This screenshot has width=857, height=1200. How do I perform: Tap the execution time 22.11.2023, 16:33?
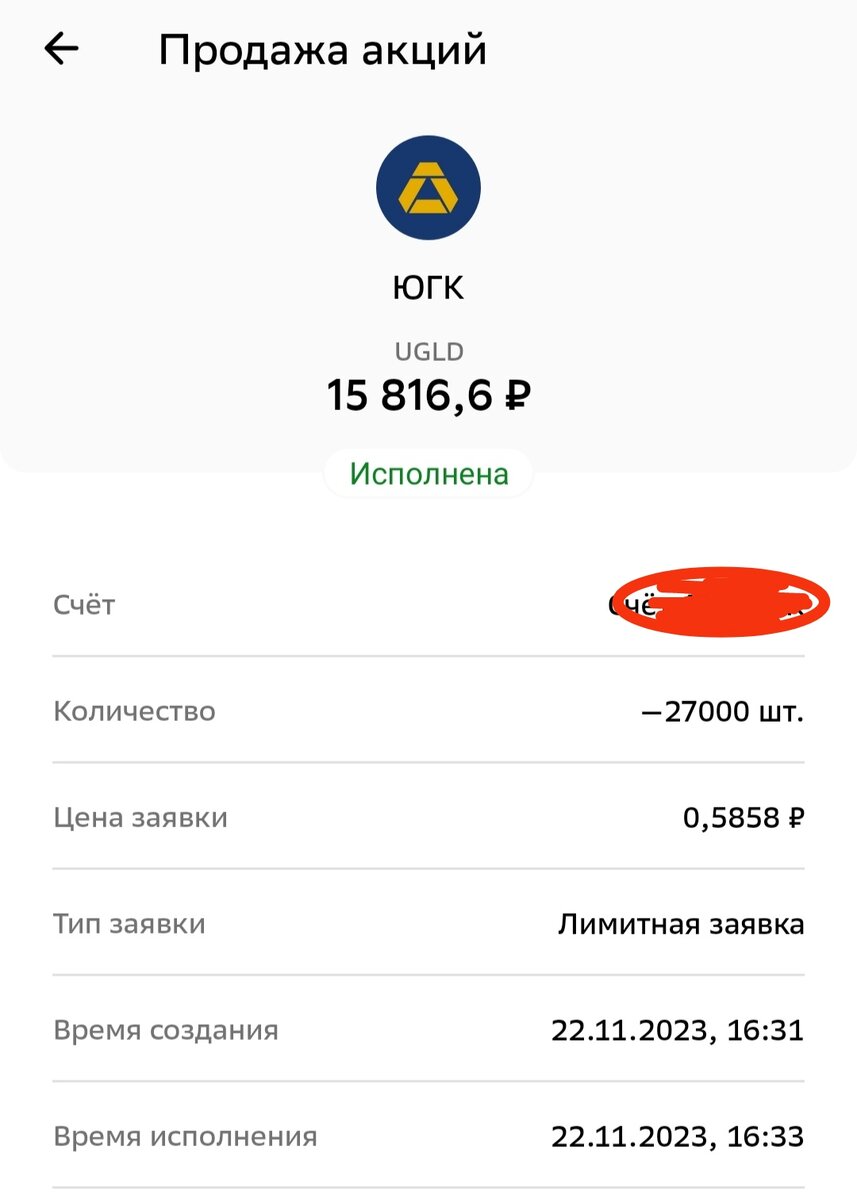click(x=680, y=1136)
